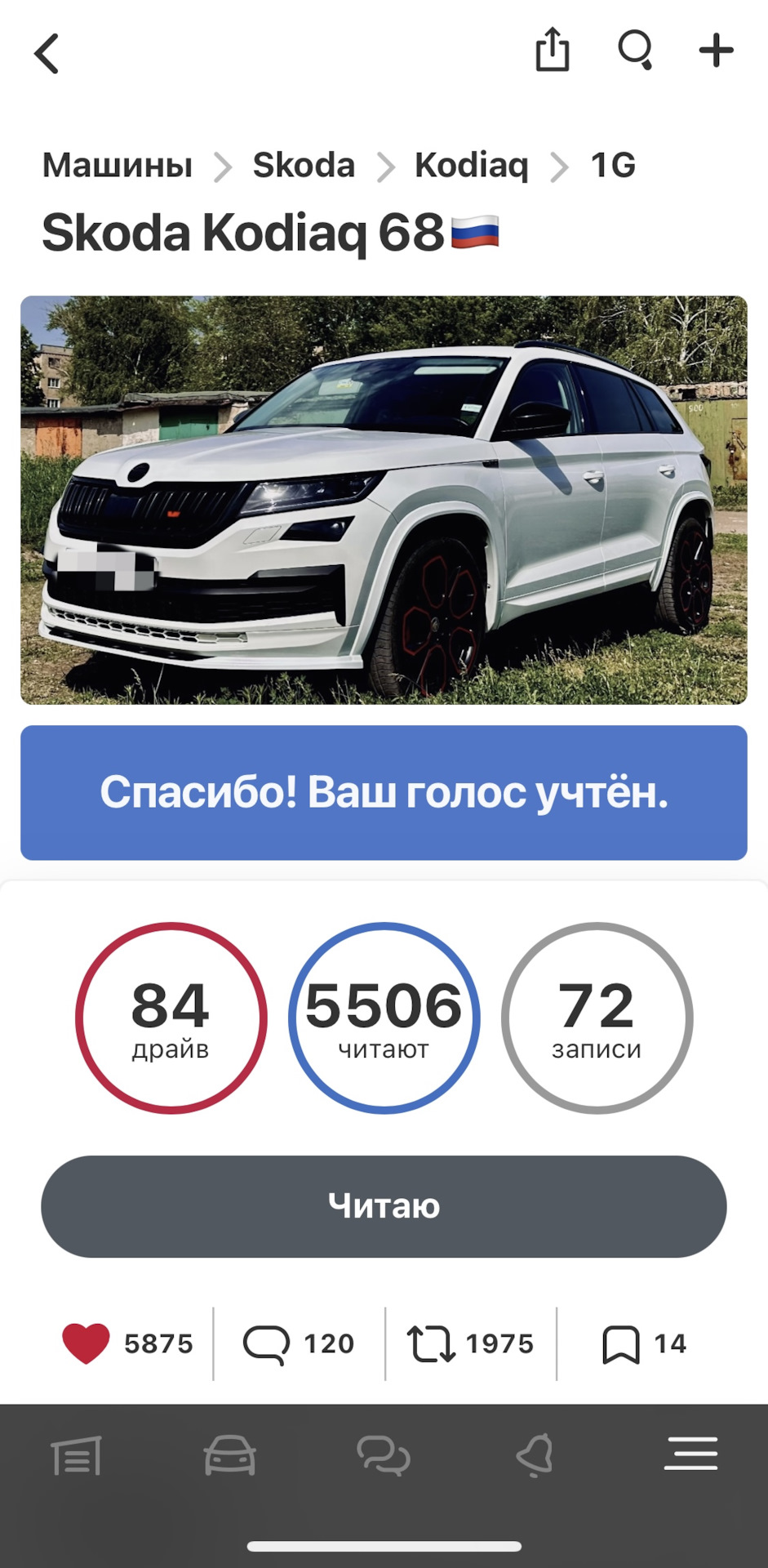Select the 1G generation breadcrumb
Screen dimensions: 768x1568
click(613, 166)
